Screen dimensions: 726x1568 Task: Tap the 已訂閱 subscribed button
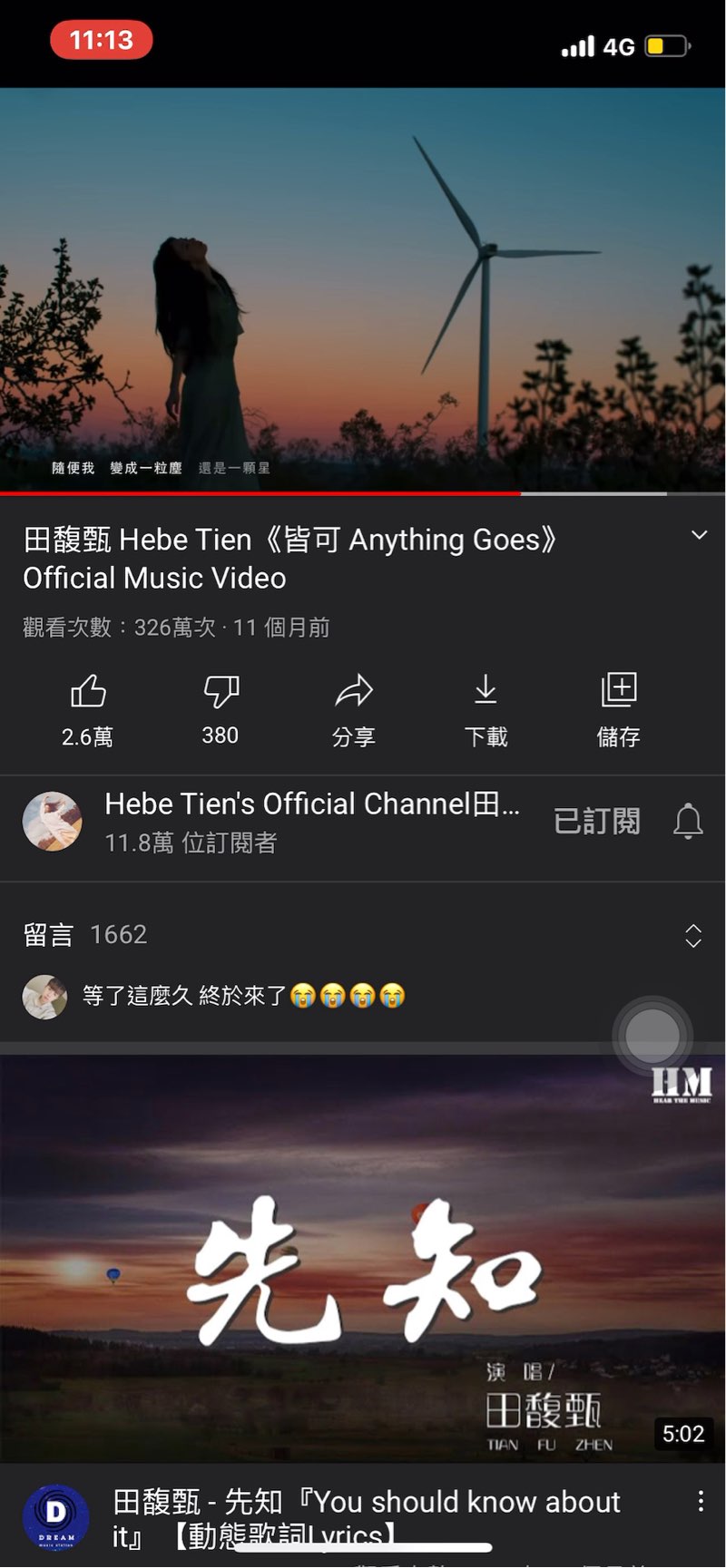click(x=597, y=821)
